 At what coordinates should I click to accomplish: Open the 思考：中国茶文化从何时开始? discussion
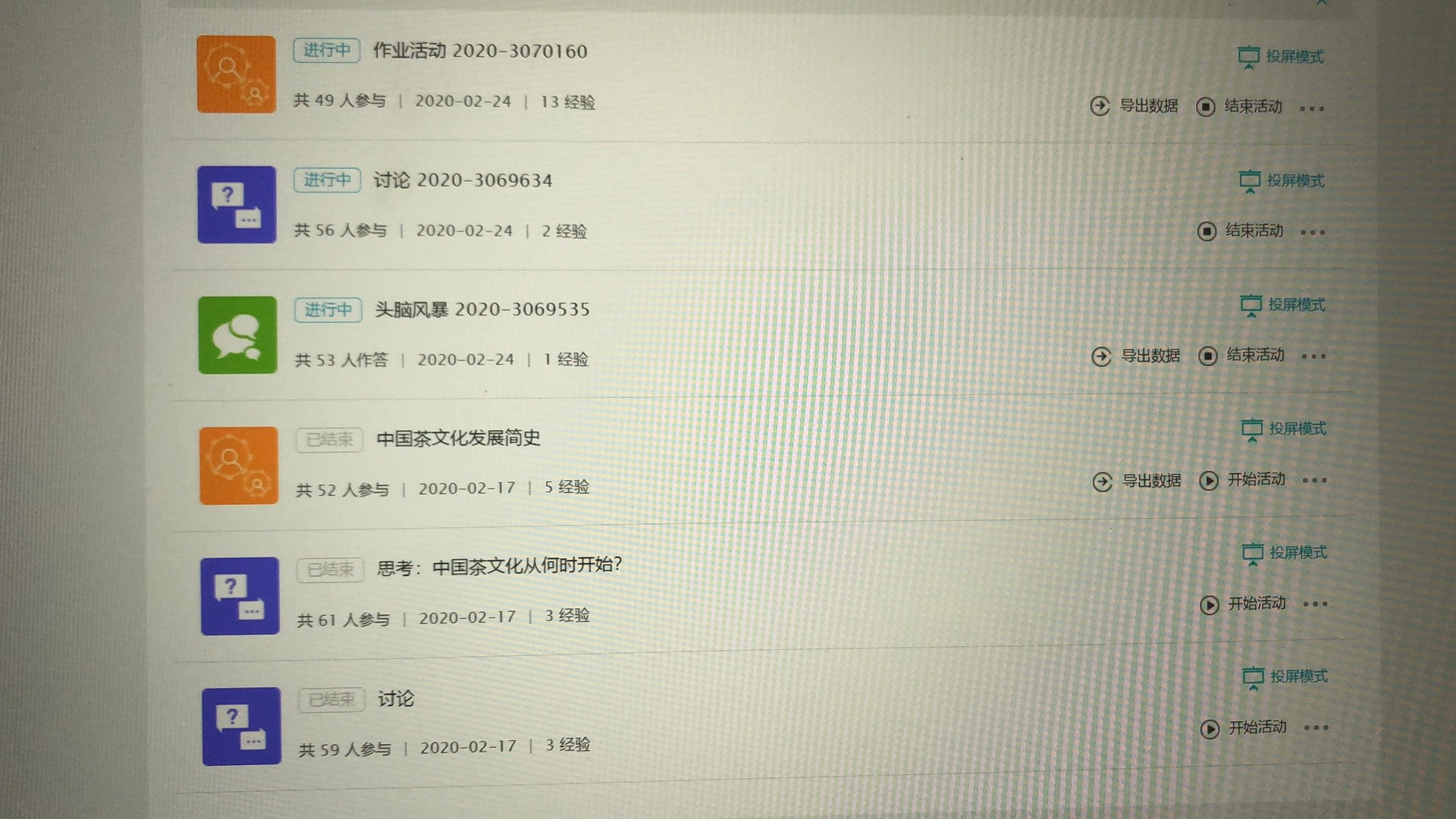[499, 566]
